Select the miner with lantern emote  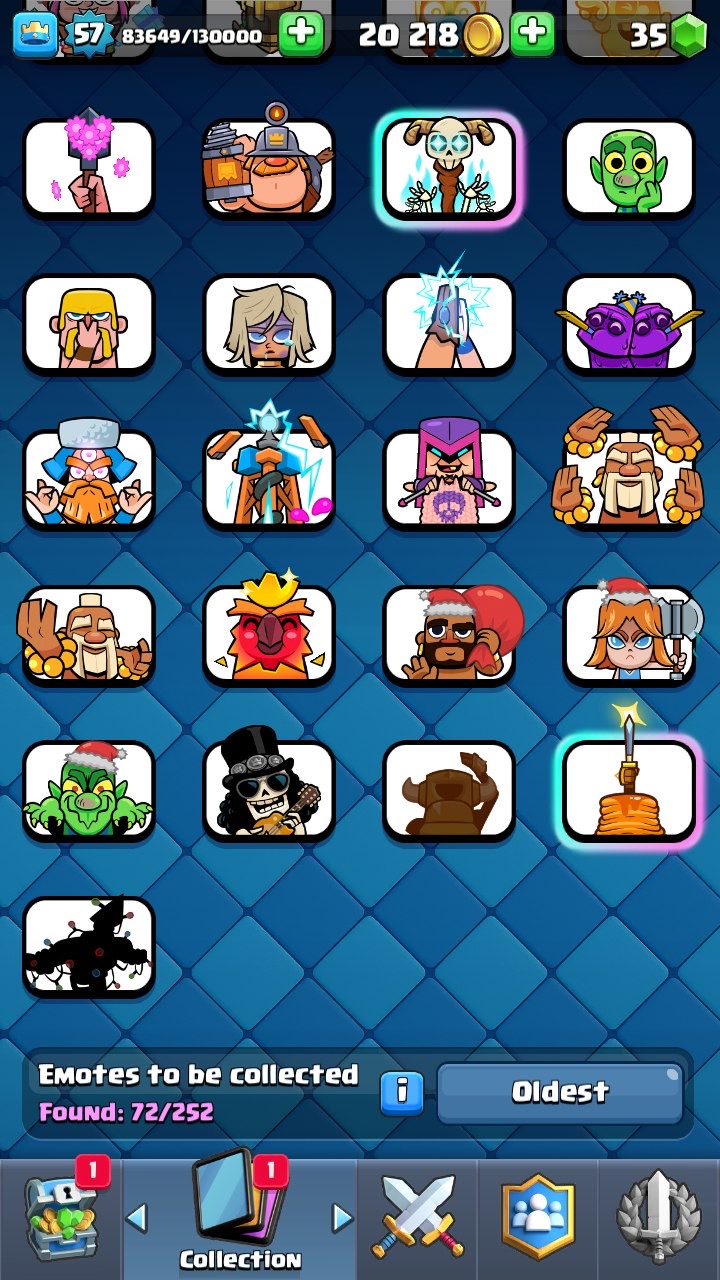269,166
